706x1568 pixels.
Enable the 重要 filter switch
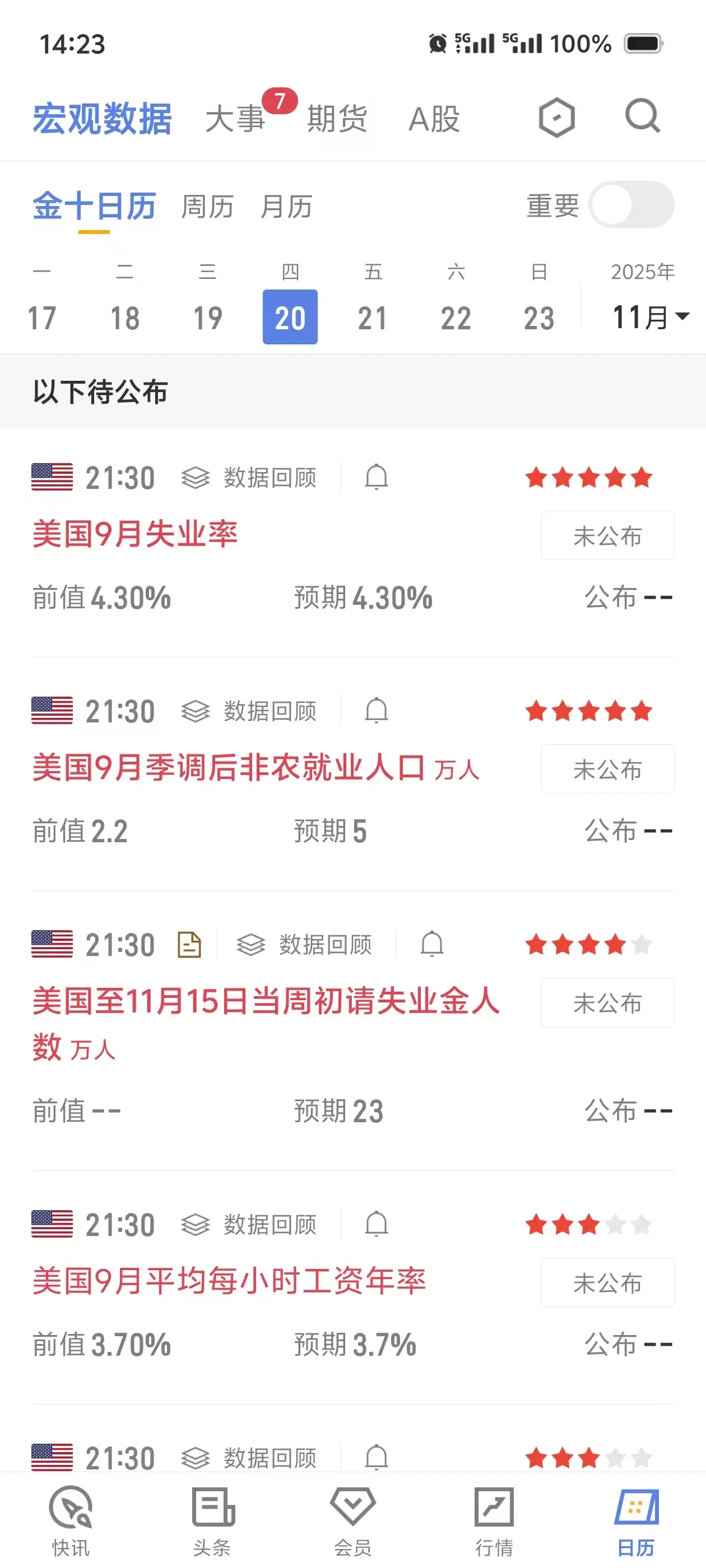(x=631, y=204)
